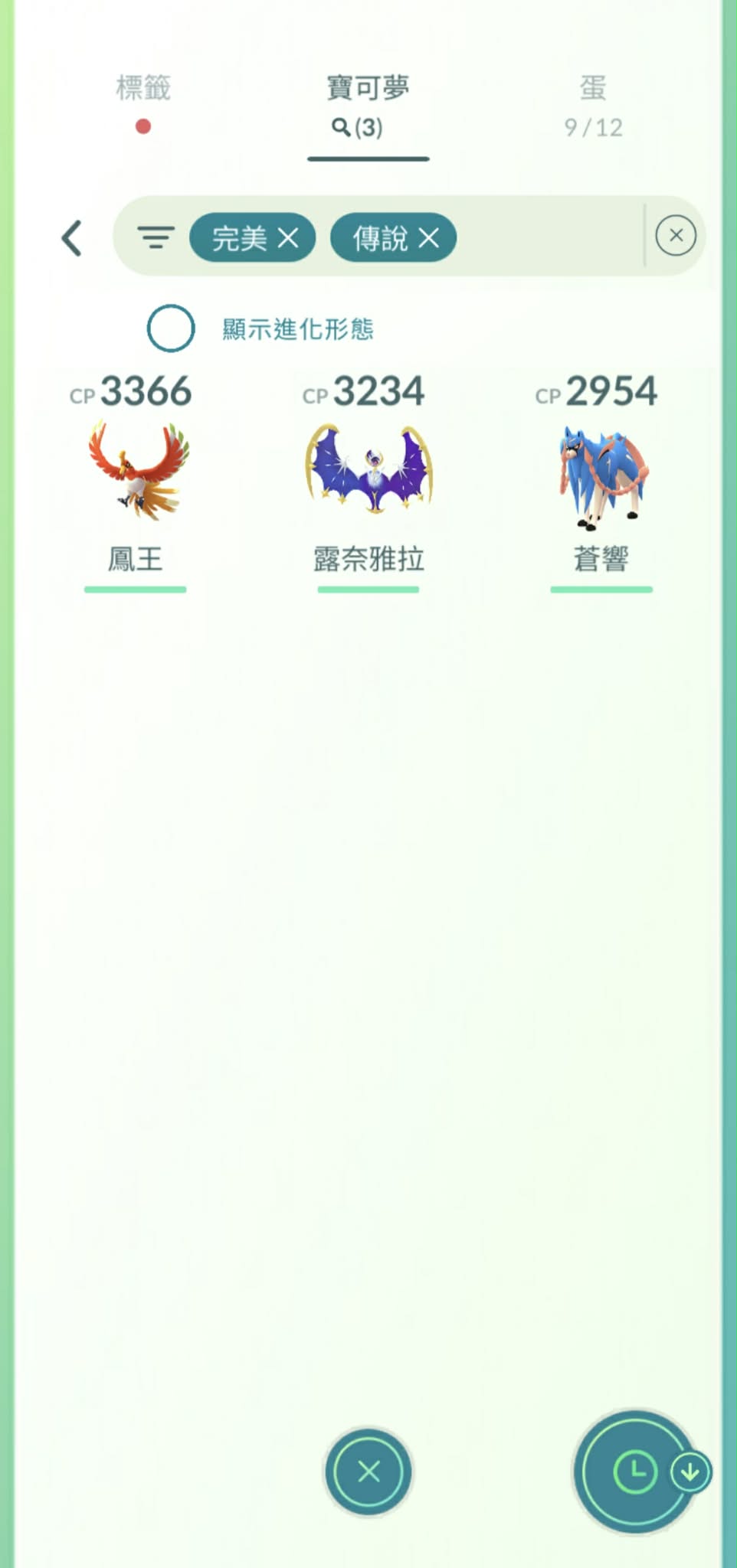Open the filter options icon
This screenshot has height=1568, width=737.
click(156, 237)
